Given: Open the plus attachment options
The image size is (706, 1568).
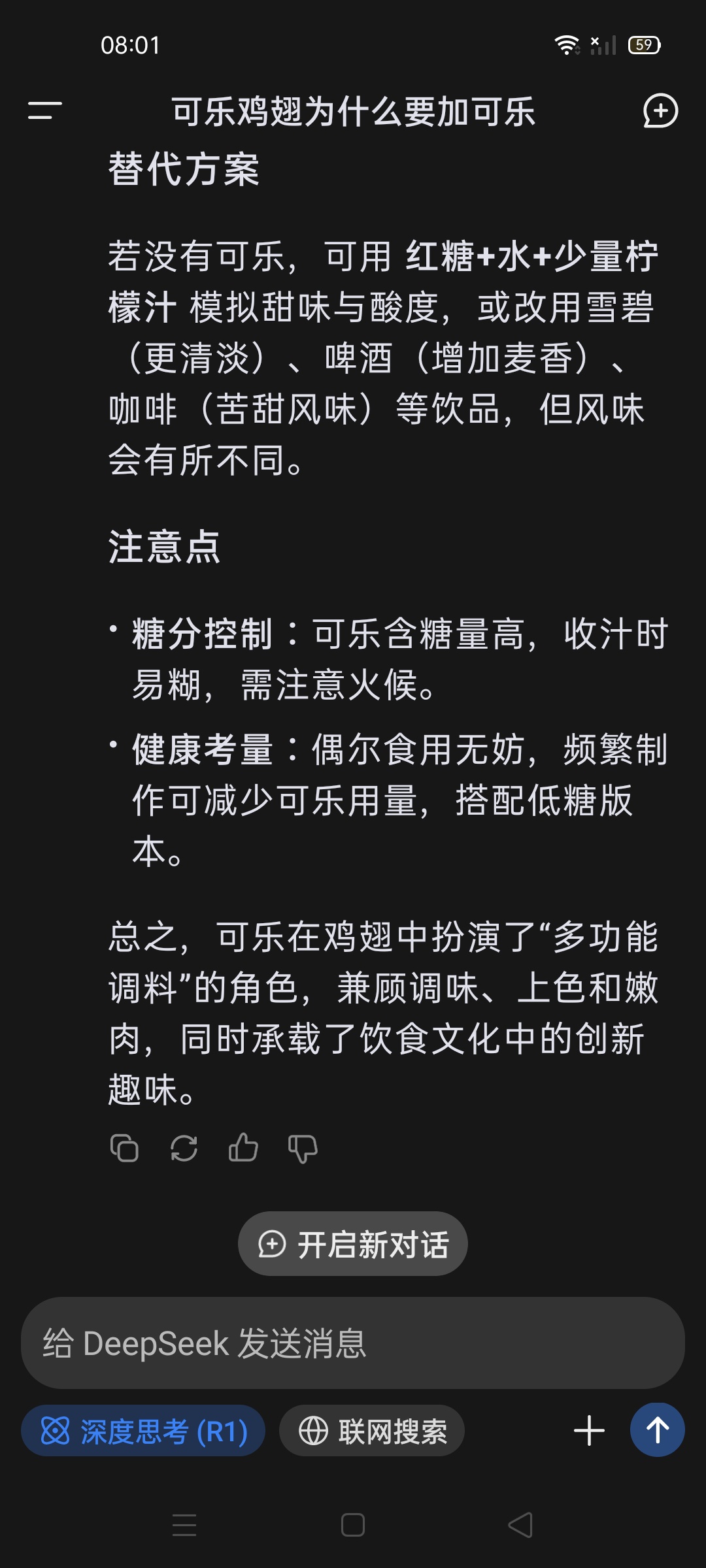Looking at the screenshot, I should 589,1431.
